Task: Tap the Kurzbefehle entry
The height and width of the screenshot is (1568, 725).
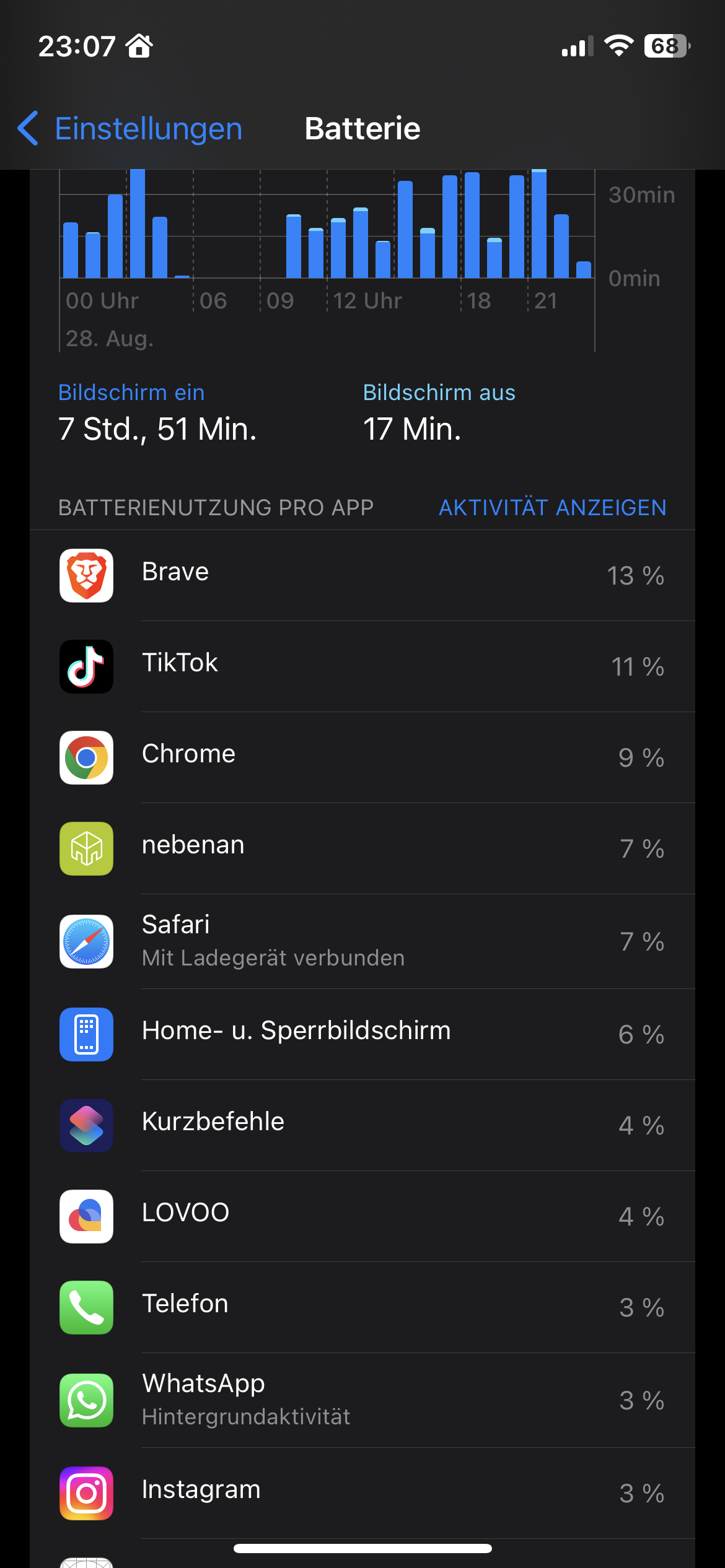Action: [x=362, y=1125]
